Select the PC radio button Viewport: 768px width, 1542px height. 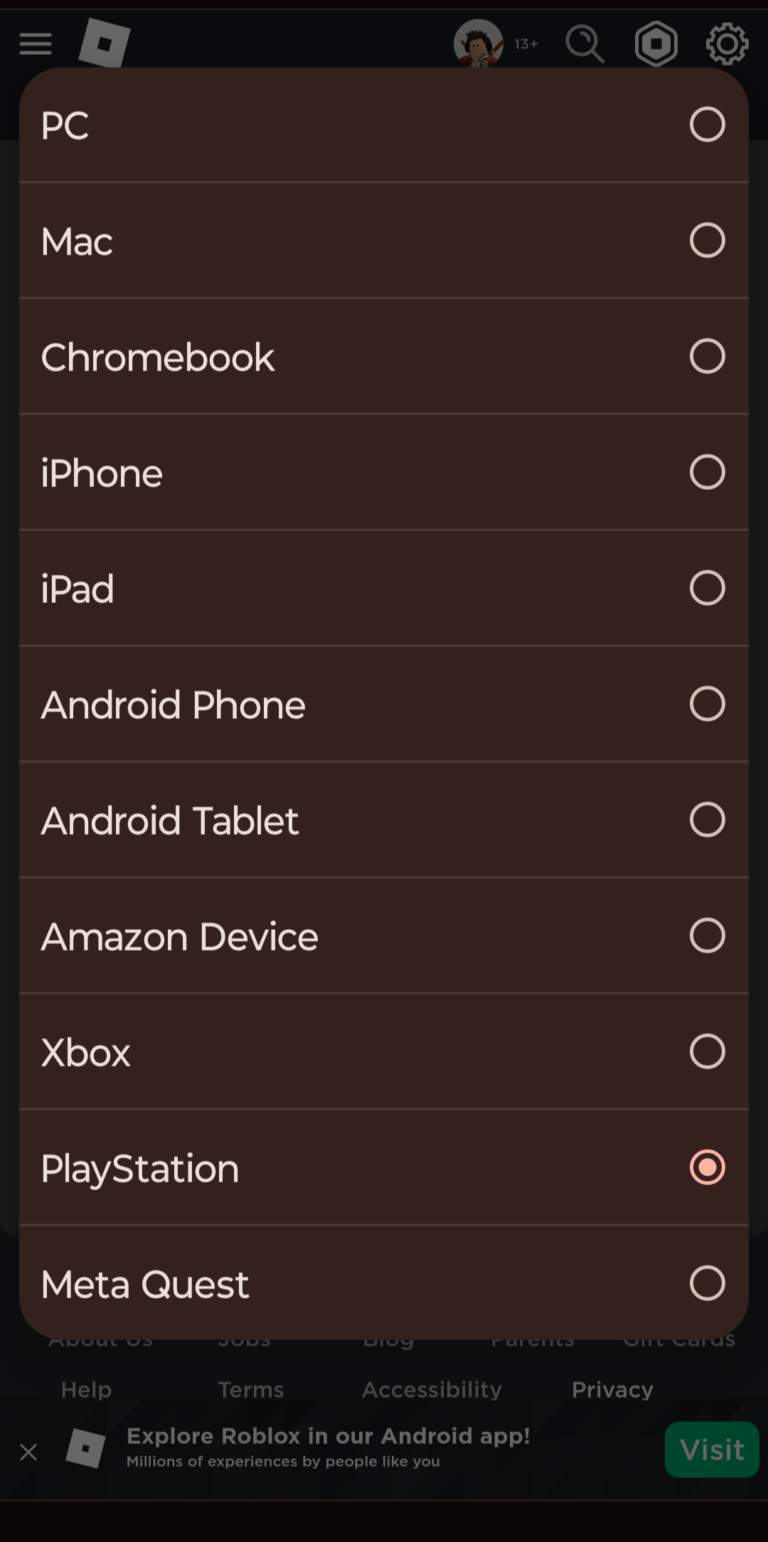coord(707,124)
